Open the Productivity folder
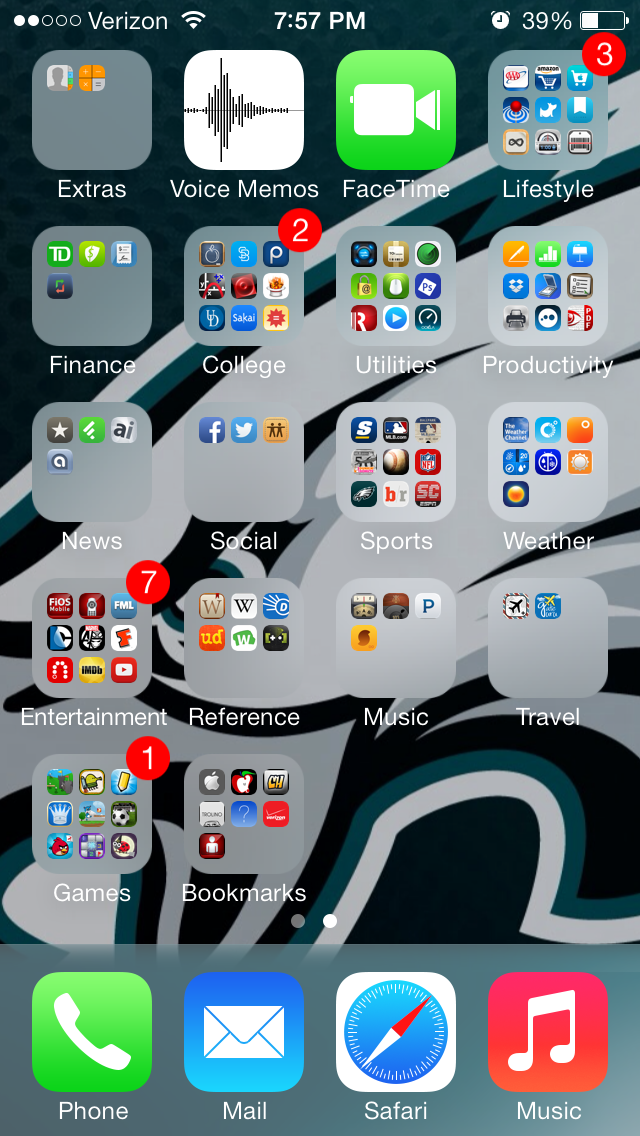 548,286
